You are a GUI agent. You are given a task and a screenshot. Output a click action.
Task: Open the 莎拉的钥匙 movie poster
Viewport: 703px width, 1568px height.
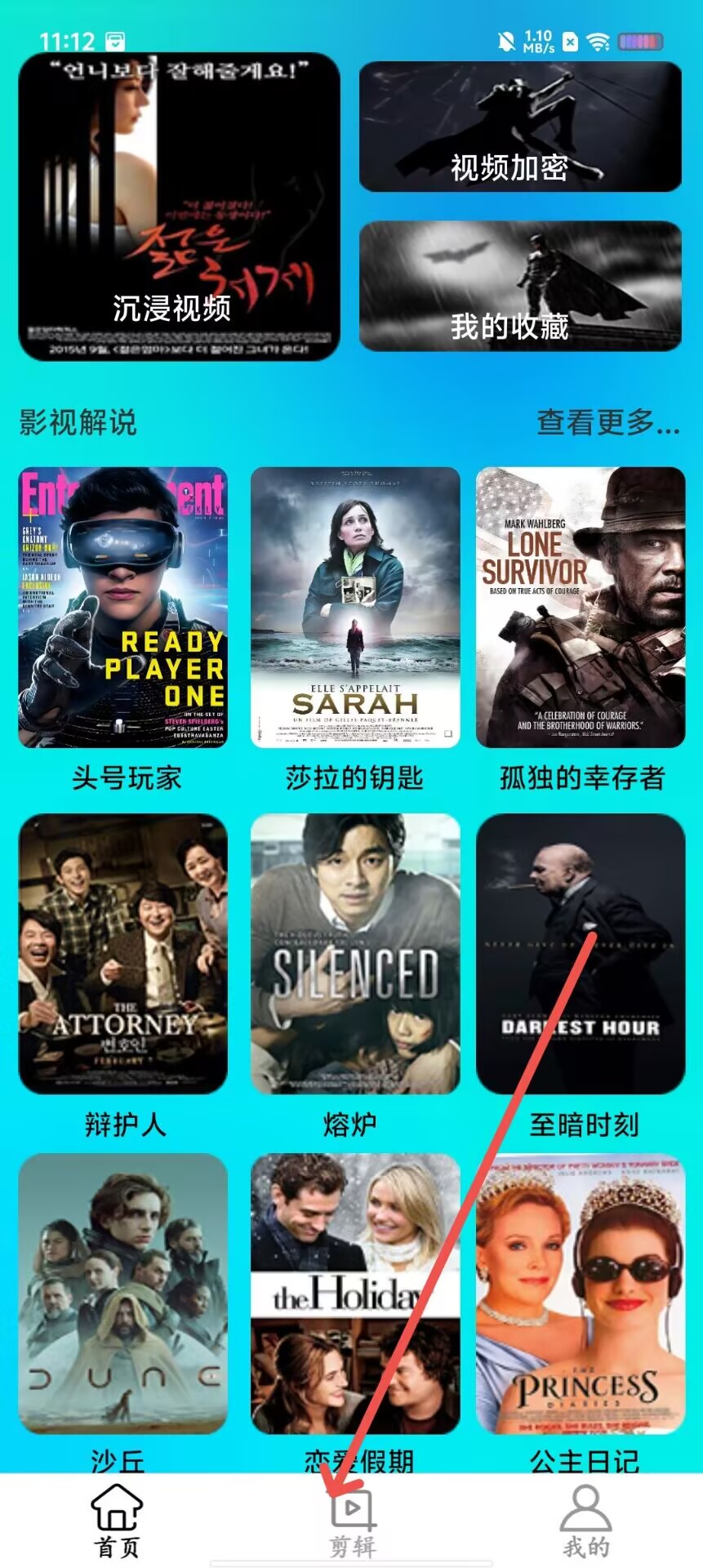pyautogui.click(x=355, y=607)
